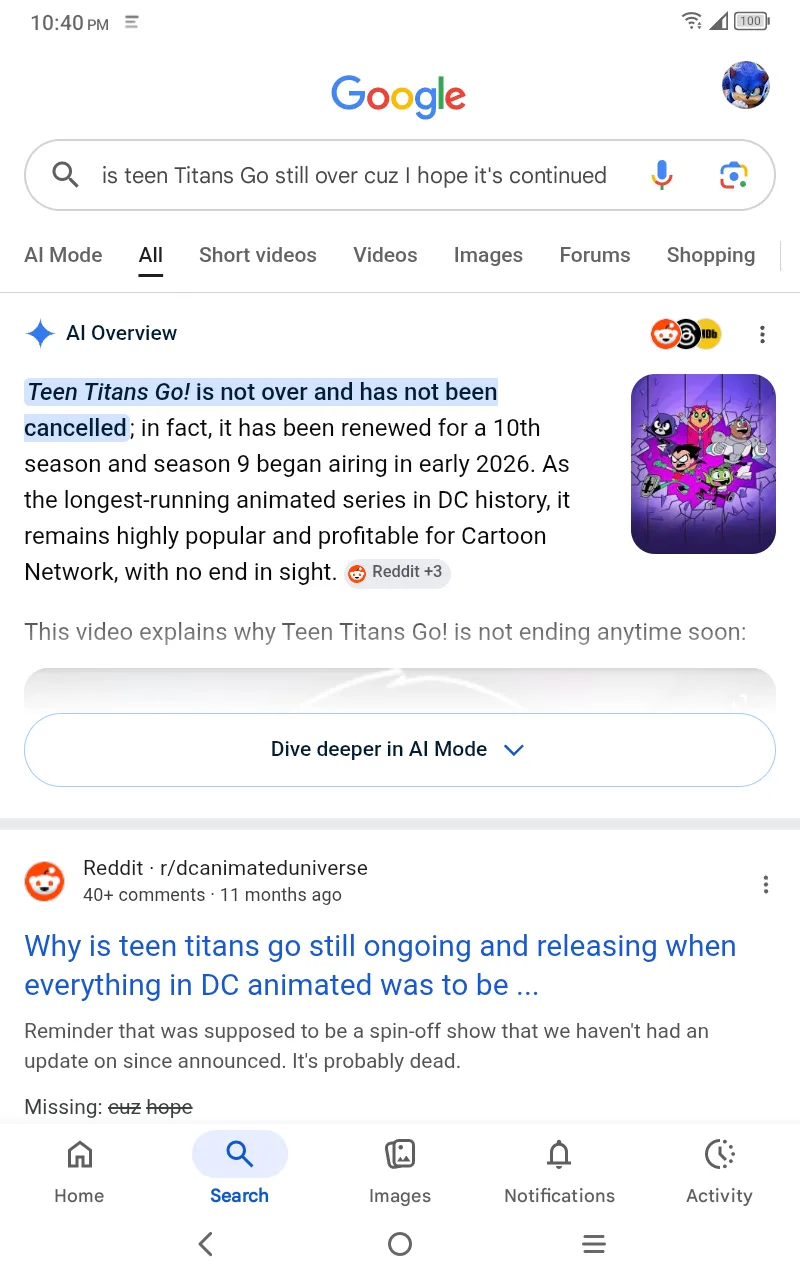Go to the Home bottom tab
800x1280 pixels.
79,1170
